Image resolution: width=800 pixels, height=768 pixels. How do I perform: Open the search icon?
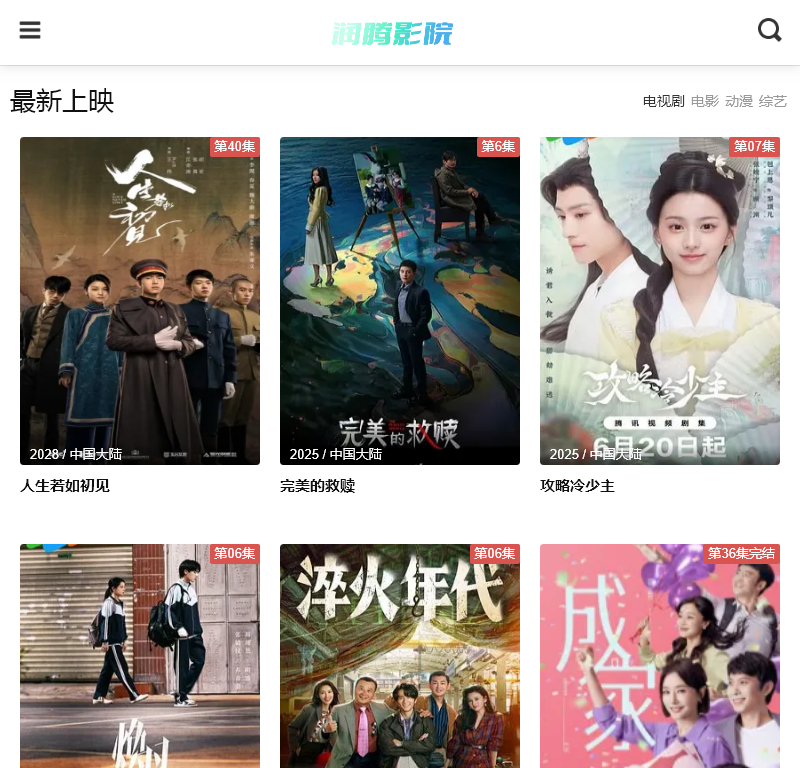click(x=769, y=30)
